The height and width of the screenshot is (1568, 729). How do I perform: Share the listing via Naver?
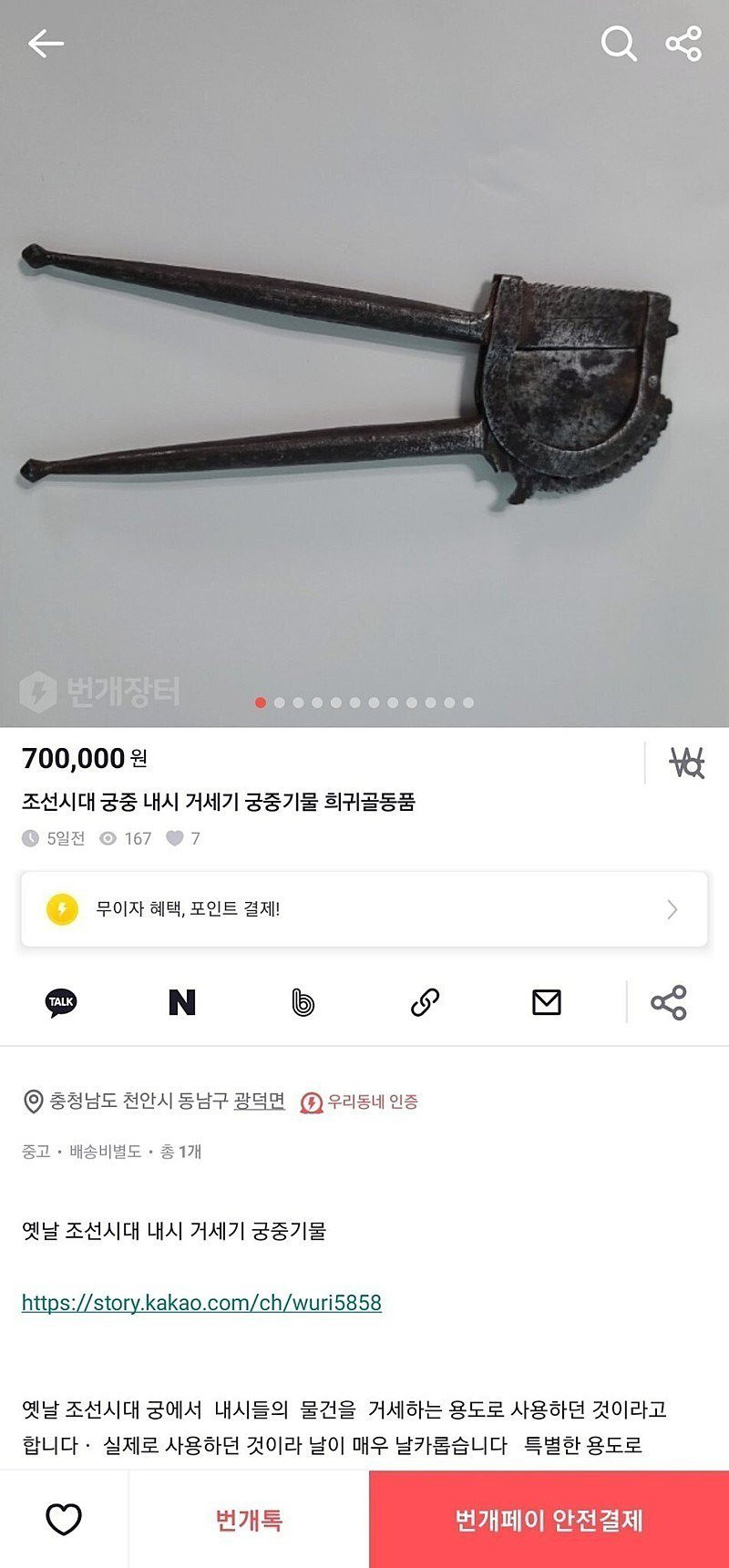tap(182, 1002)
